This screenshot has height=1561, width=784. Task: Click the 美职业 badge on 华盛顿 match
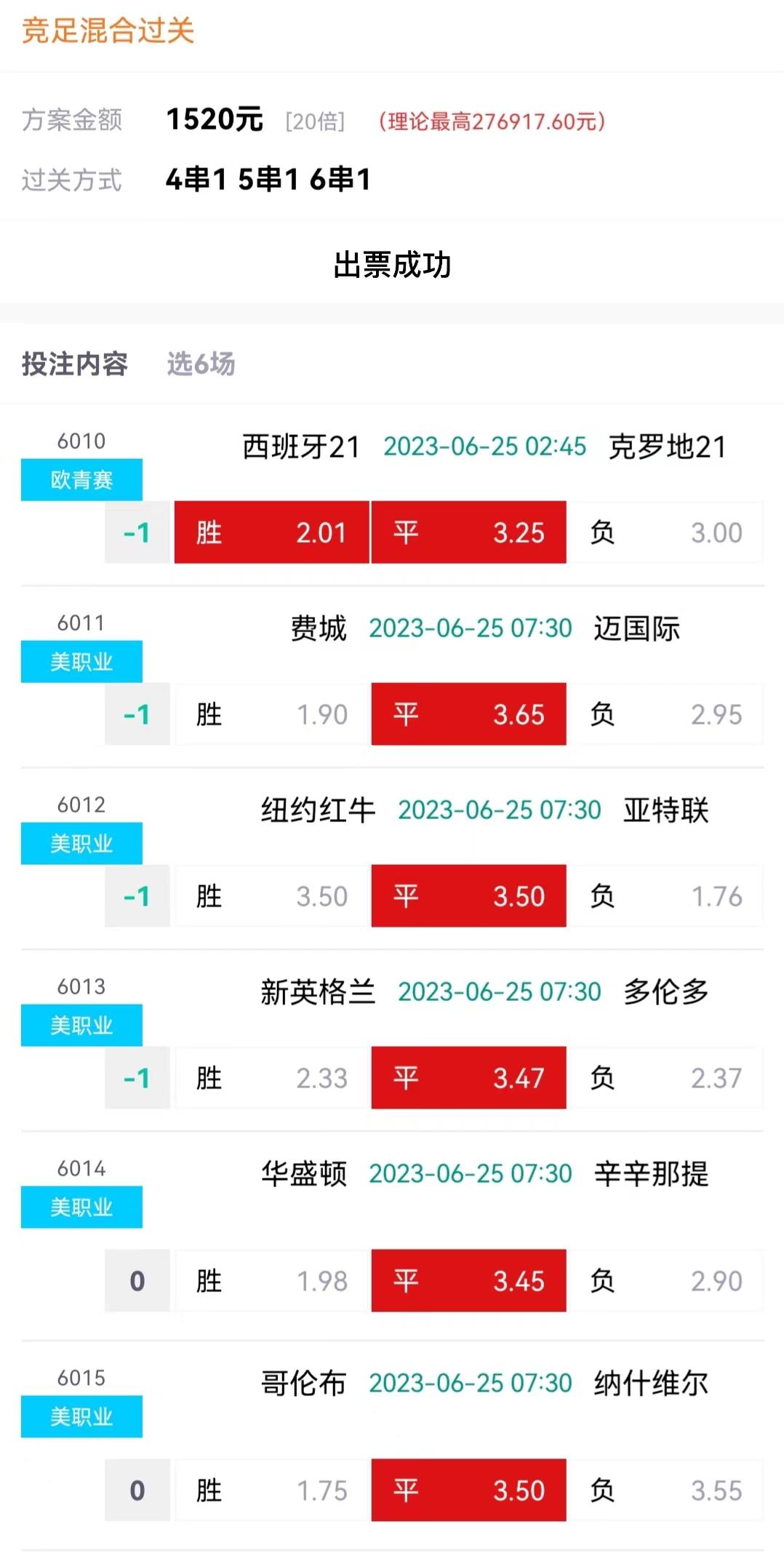point(81,1207)
